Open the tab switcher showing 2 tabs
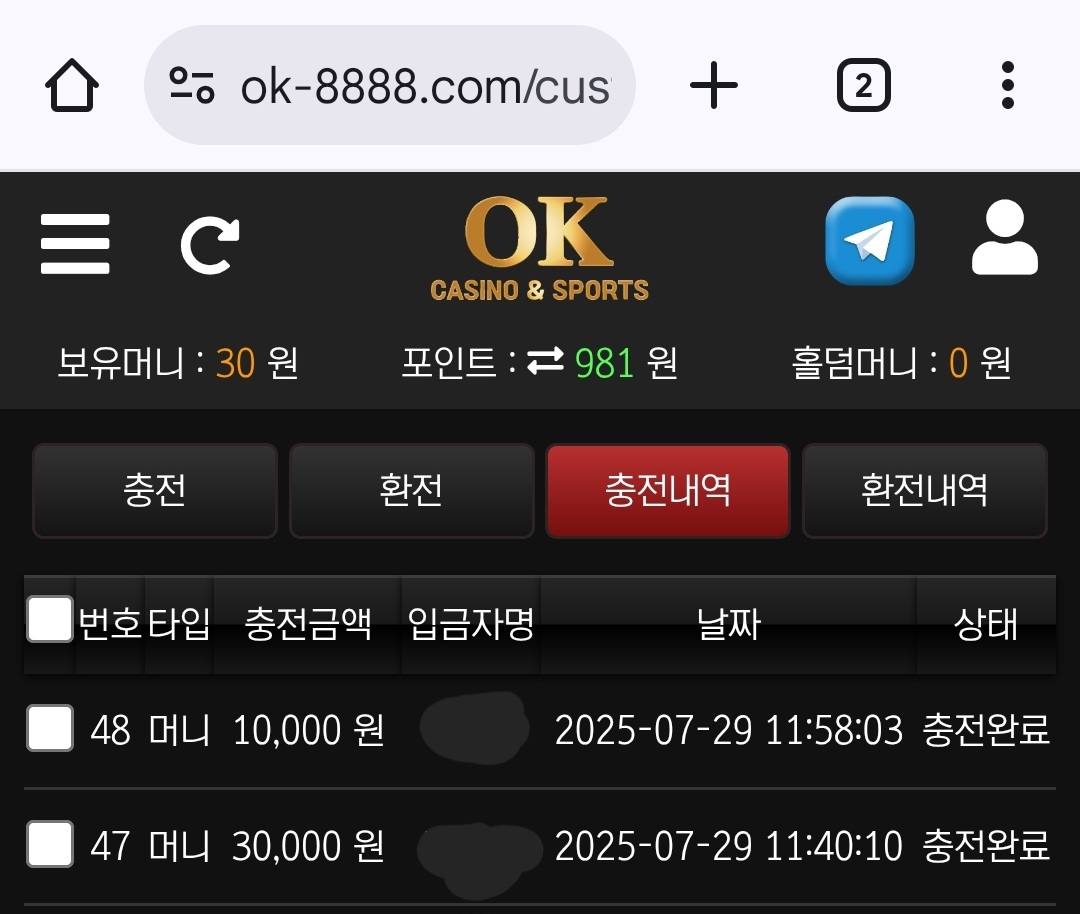This screenshot has height=914, width=1080. pos(863,87)
